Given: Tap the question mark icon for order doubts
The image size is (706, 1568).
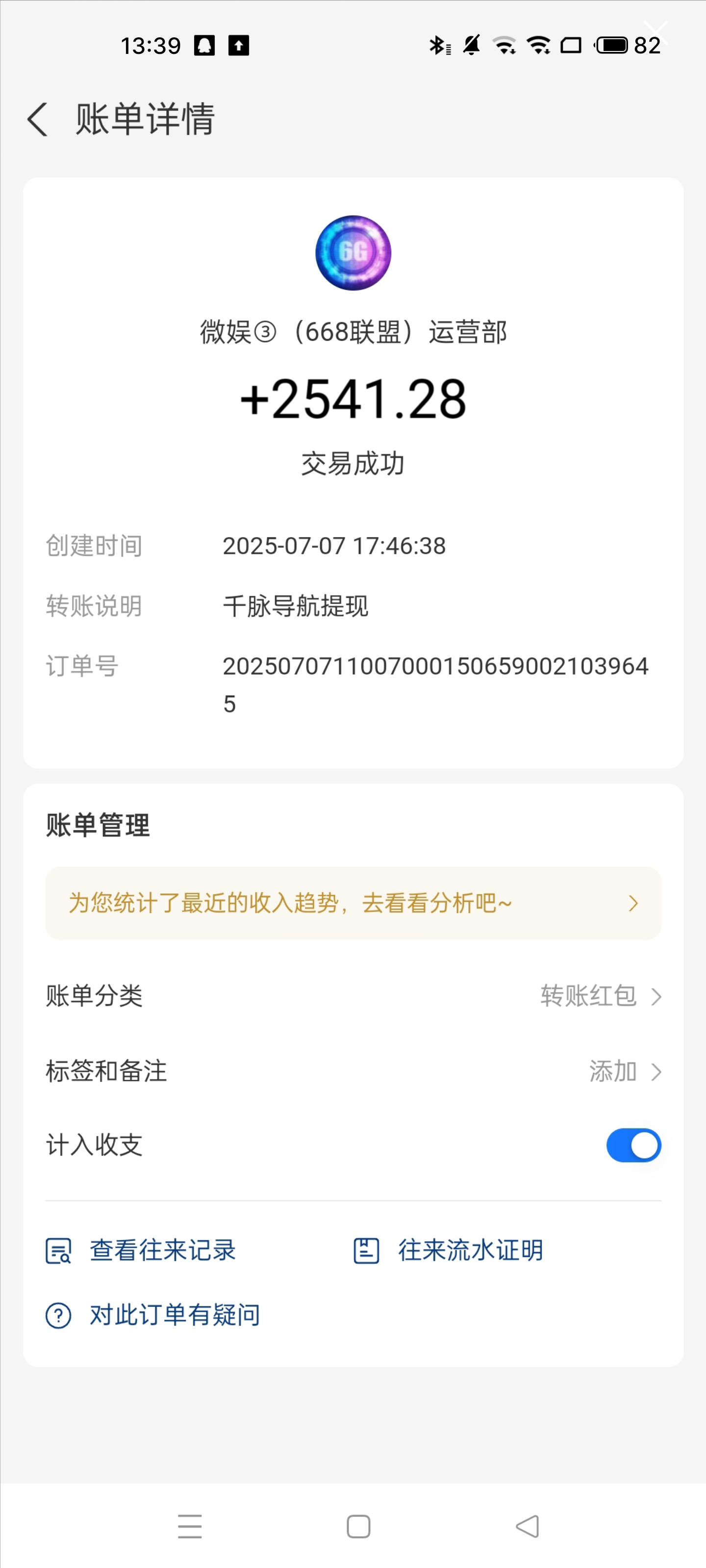Looking at the screenshot, I should pyautogui.click(x=58, y=1315).
